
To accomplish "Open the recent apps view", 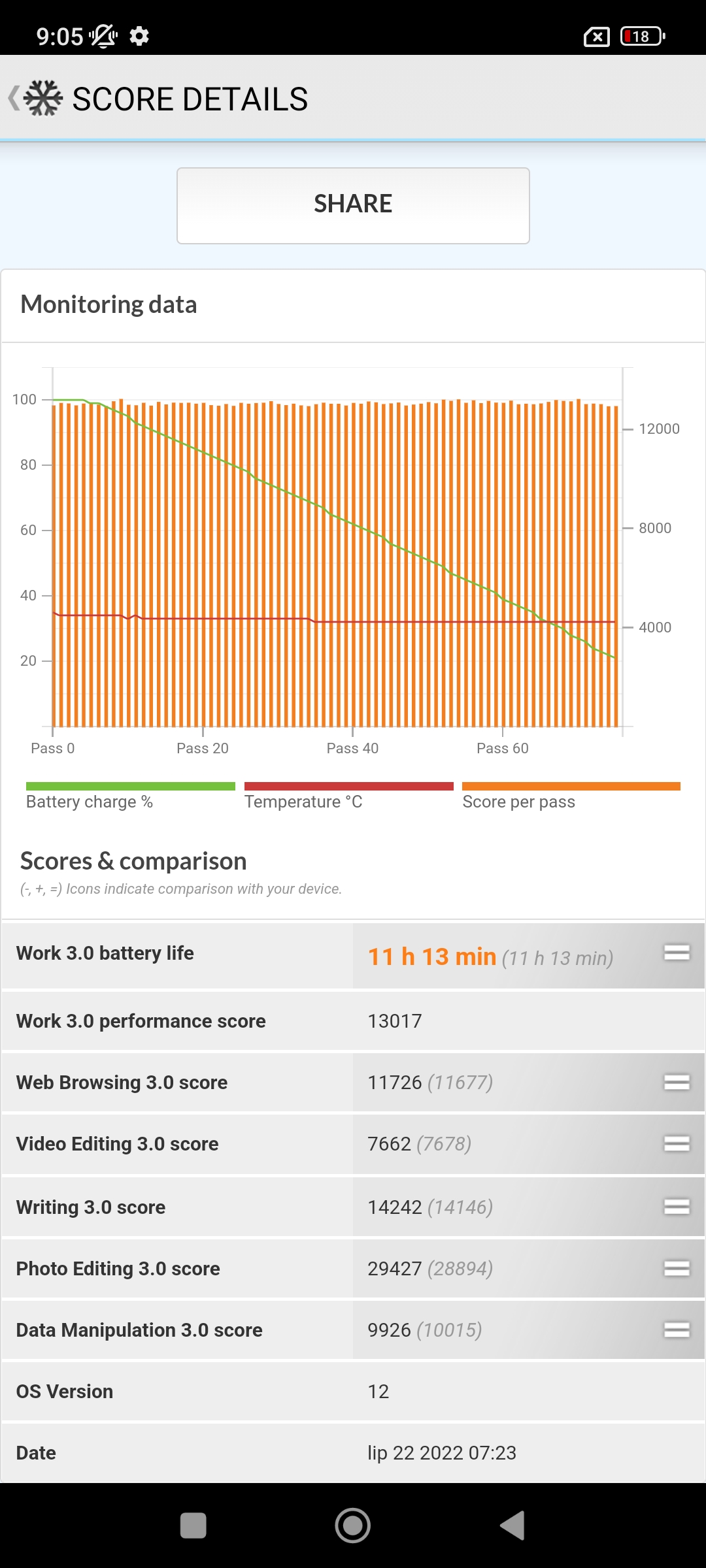I will pyautogui.click(x=193, y=1526).
